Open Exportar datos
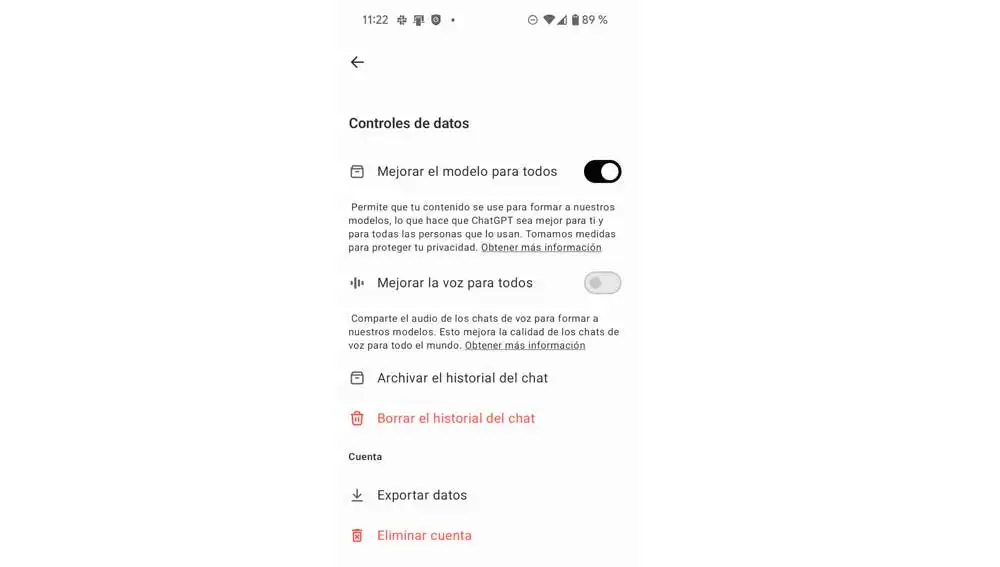This screenshot has height=567, width=1000. tap(422, 495)
